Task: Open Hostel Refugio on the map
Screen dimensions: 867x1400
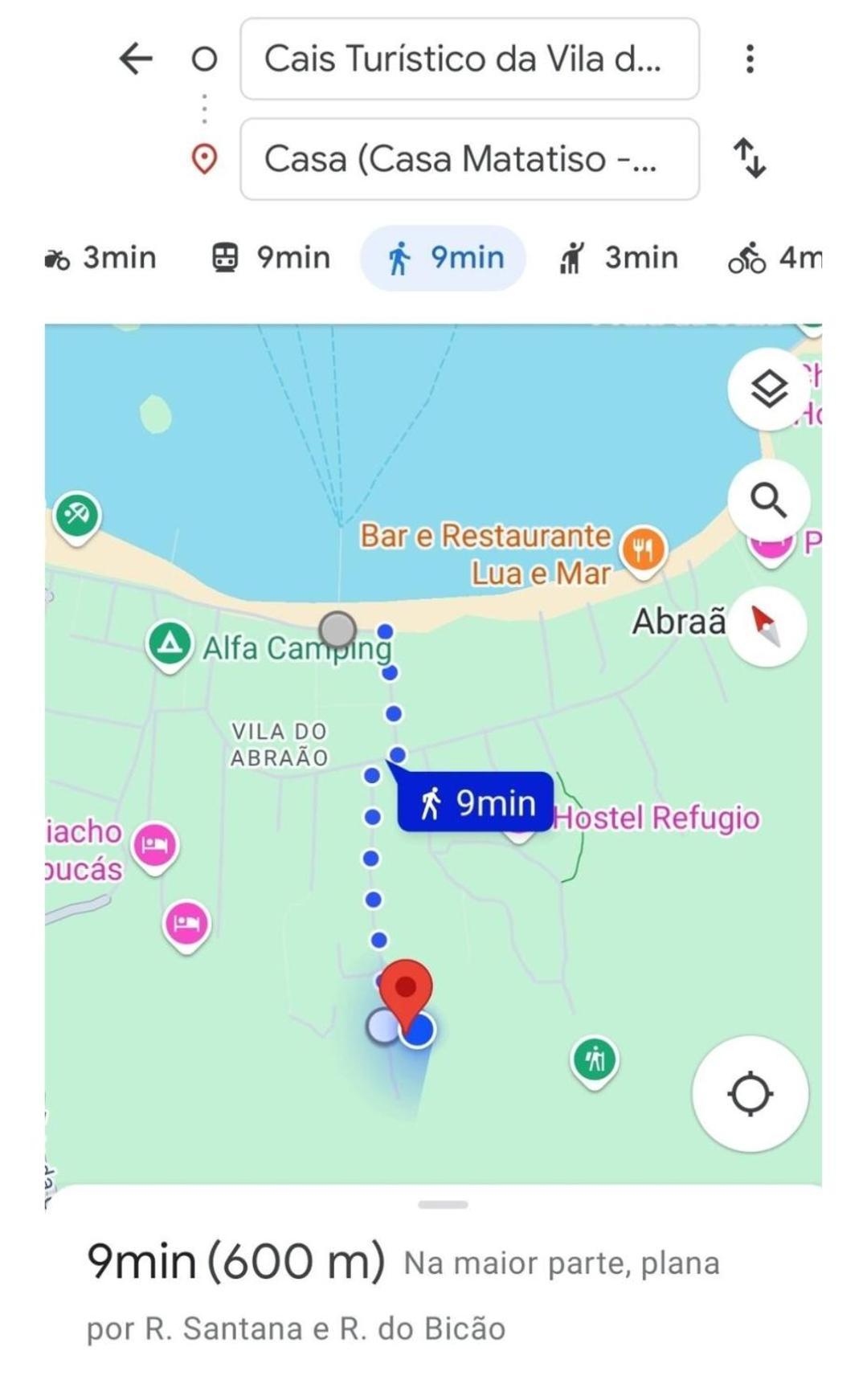Action: click(656, 818)
